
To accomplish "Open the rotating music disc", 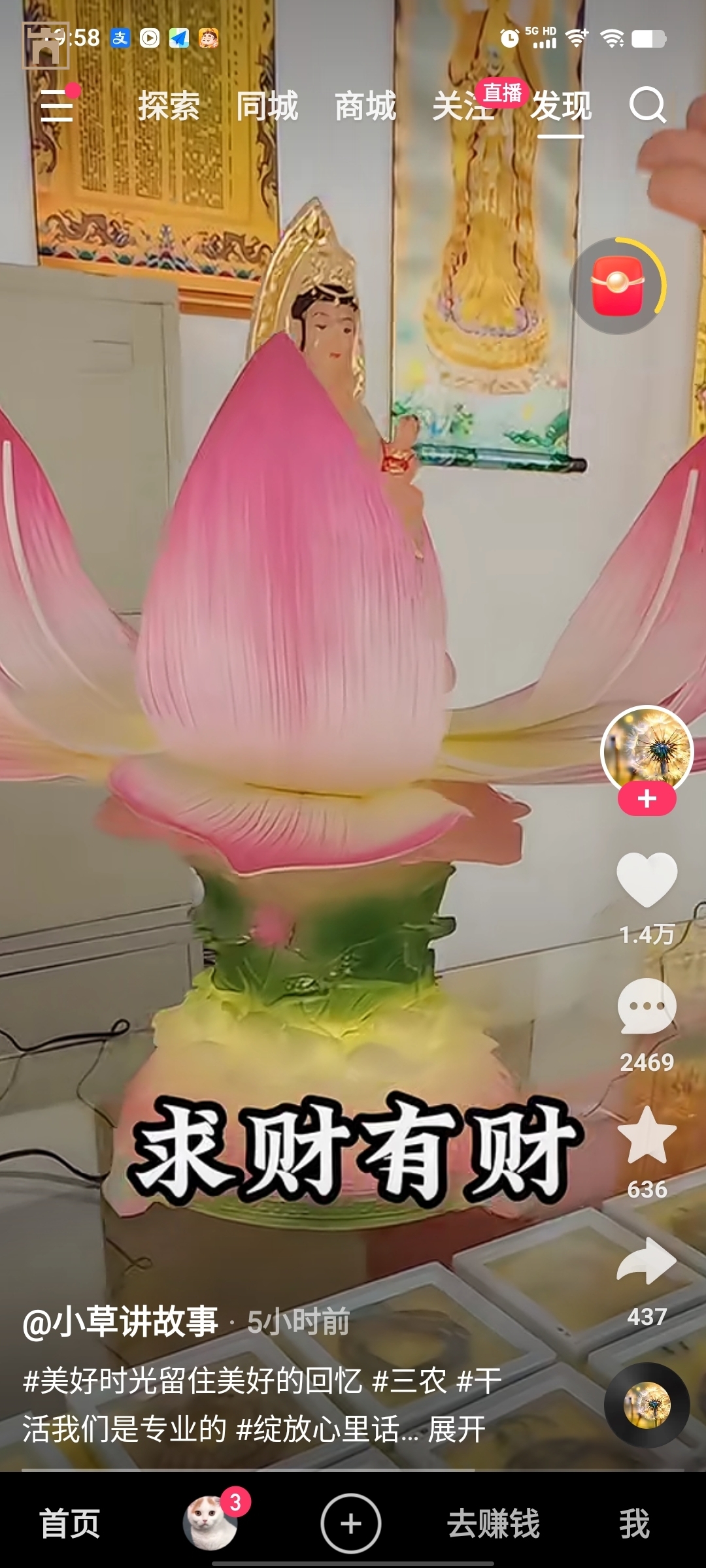I will 647,1404.
